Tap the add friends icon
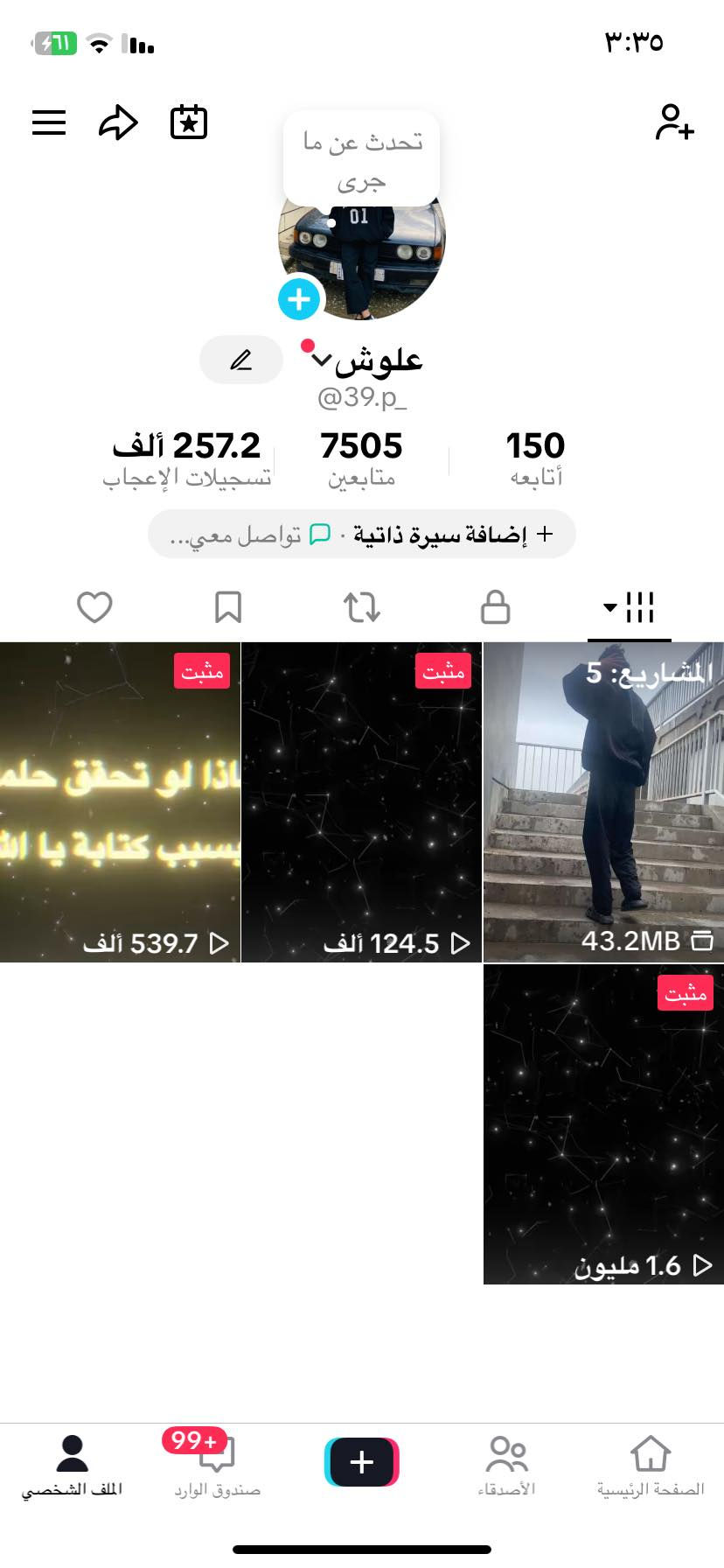This screenshot has height=1568, width=724. (x=674, y=122)
